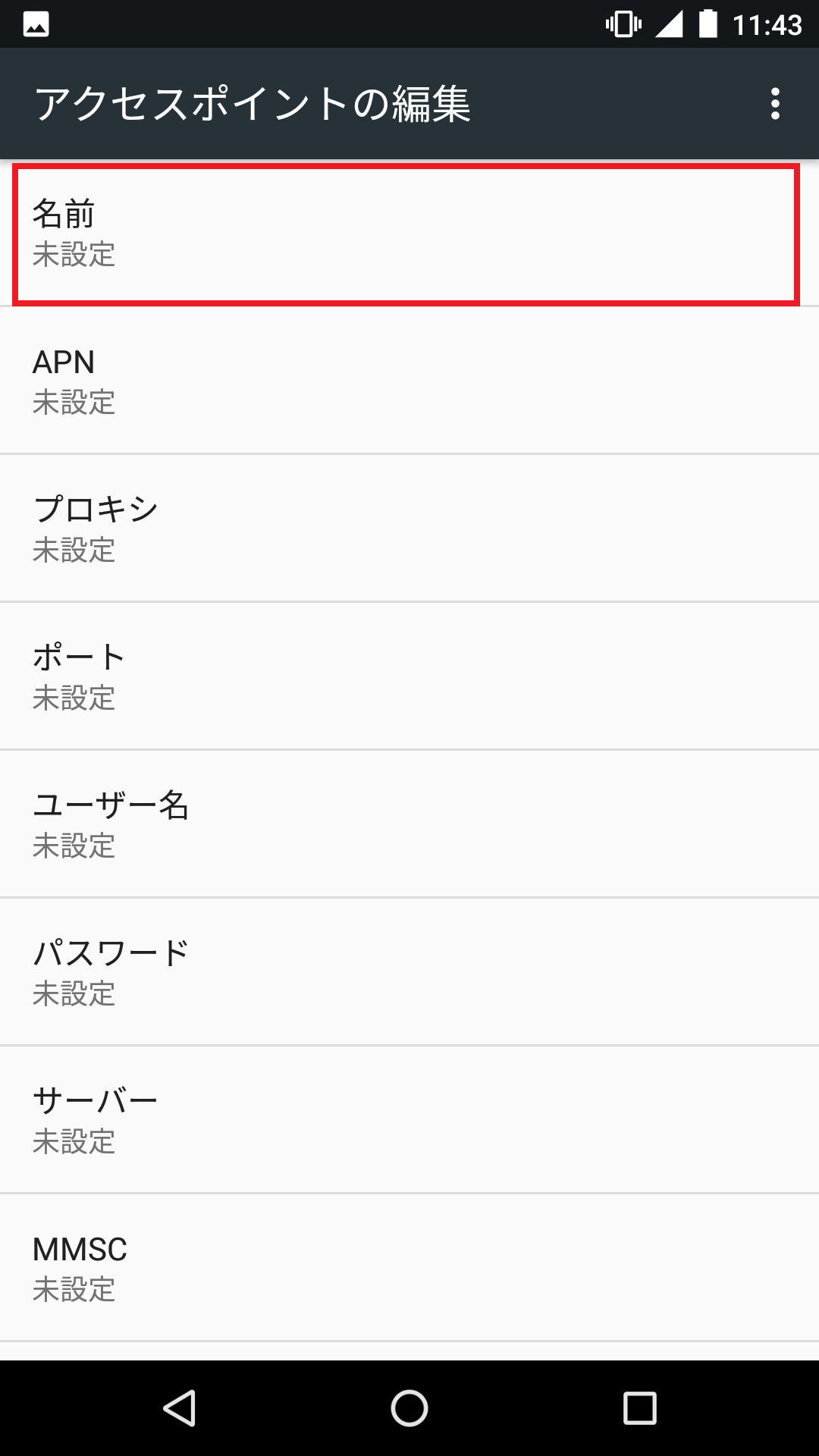Open the ポート (port) setting
The image size is (819, 1456).
(x=409, y=675)
